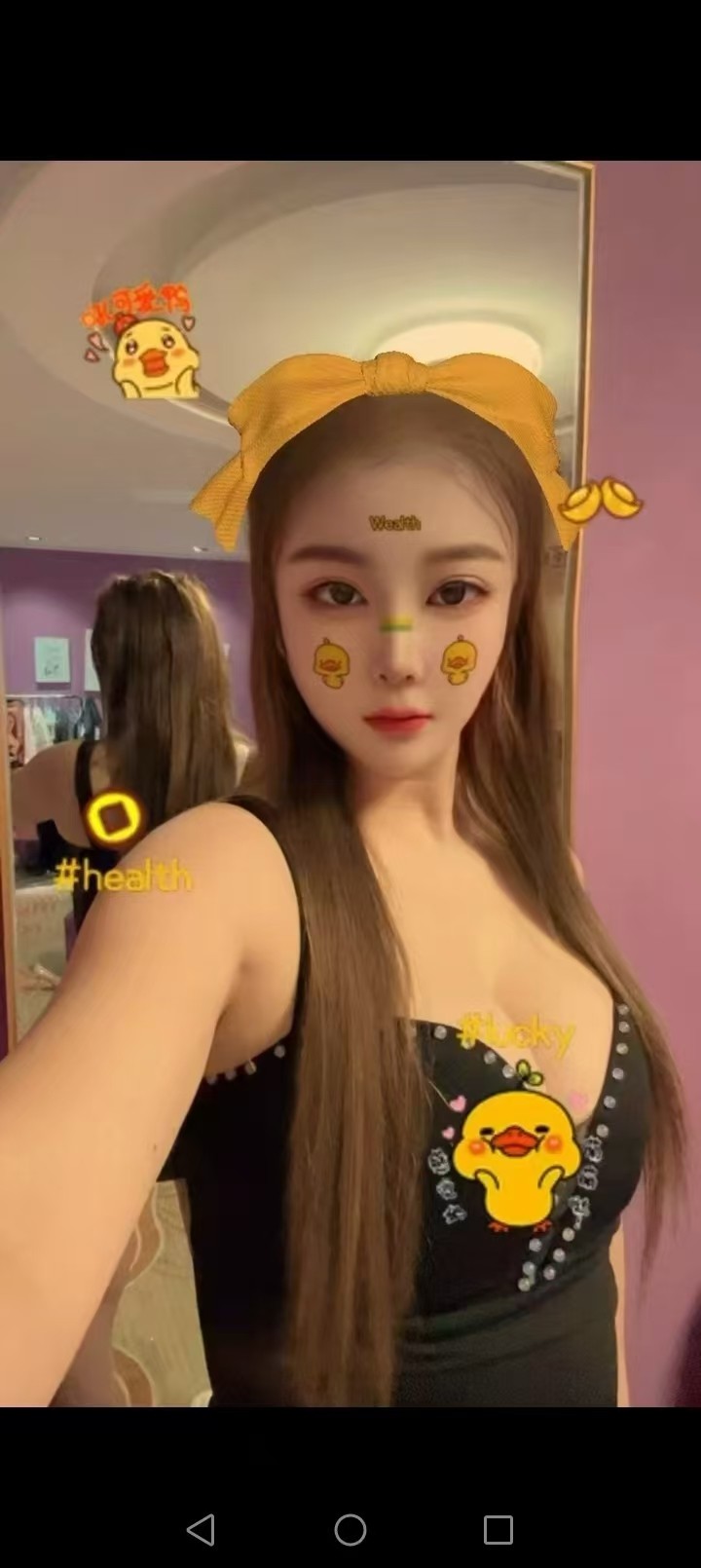Viewport: 701px width, 1568px height.
Task: Go back with the navigation bar's back arrow
Action: point(201,1529)
